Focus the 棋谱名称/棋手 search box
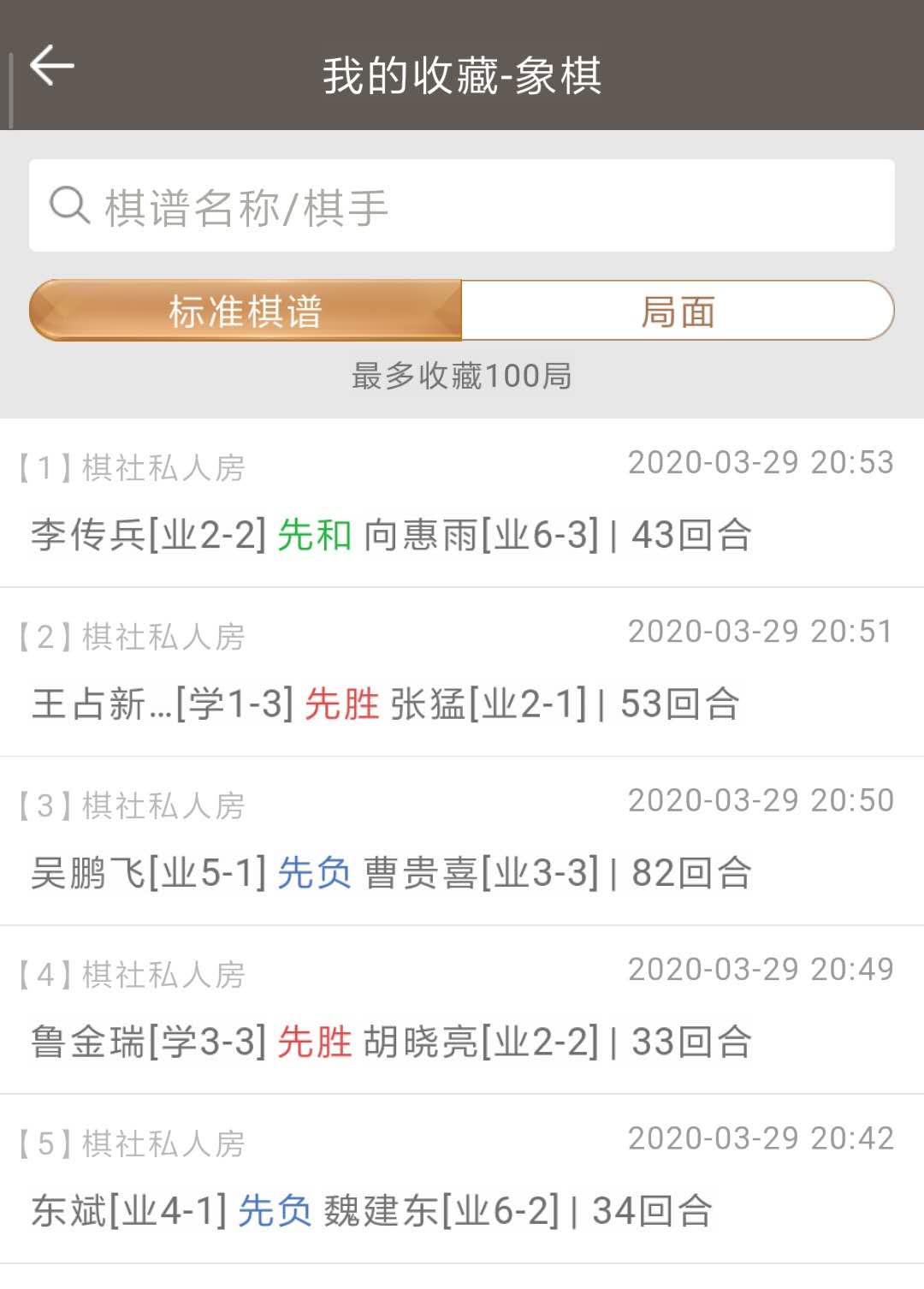924x1289 pixels. click(x=462, y=206)
